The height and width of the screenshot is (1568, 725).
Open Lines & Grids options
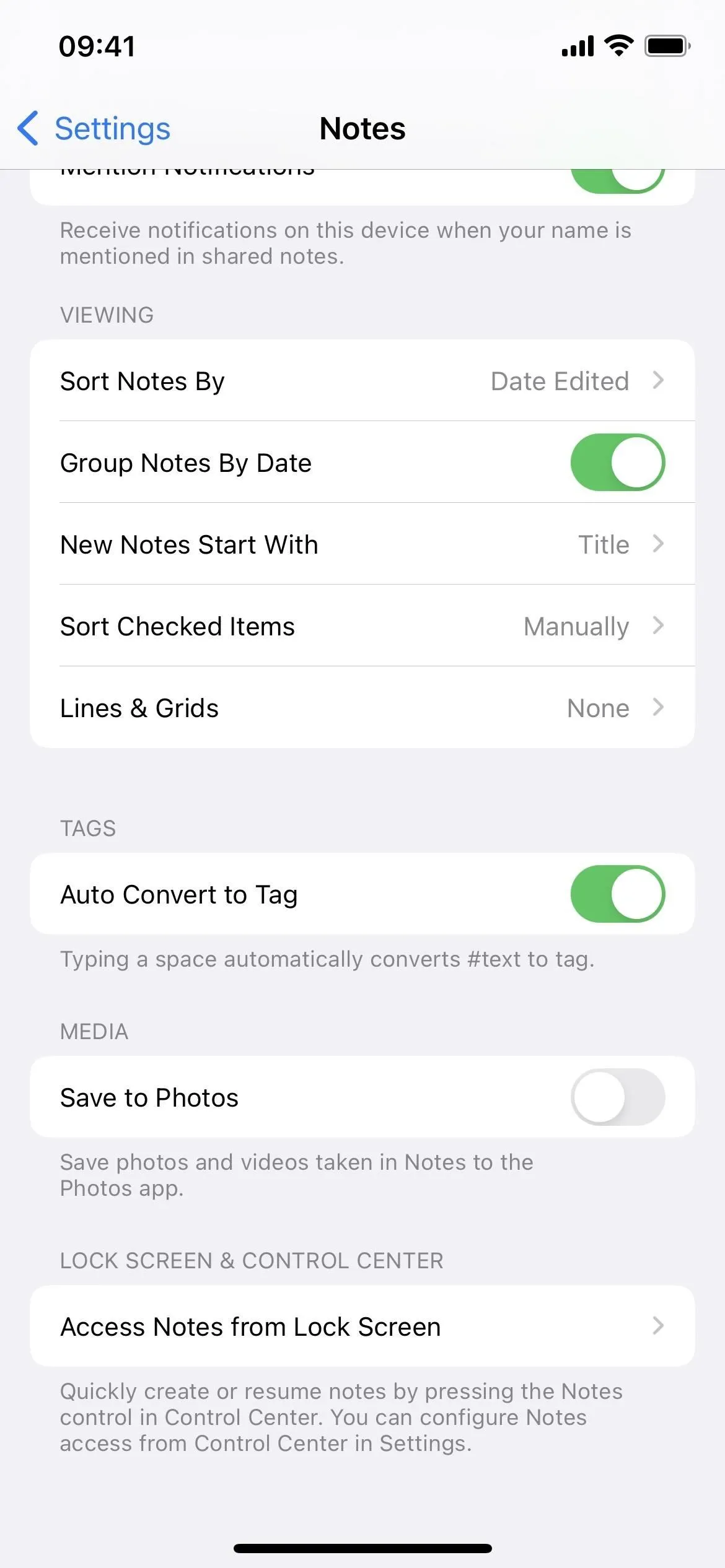point(362,708)
